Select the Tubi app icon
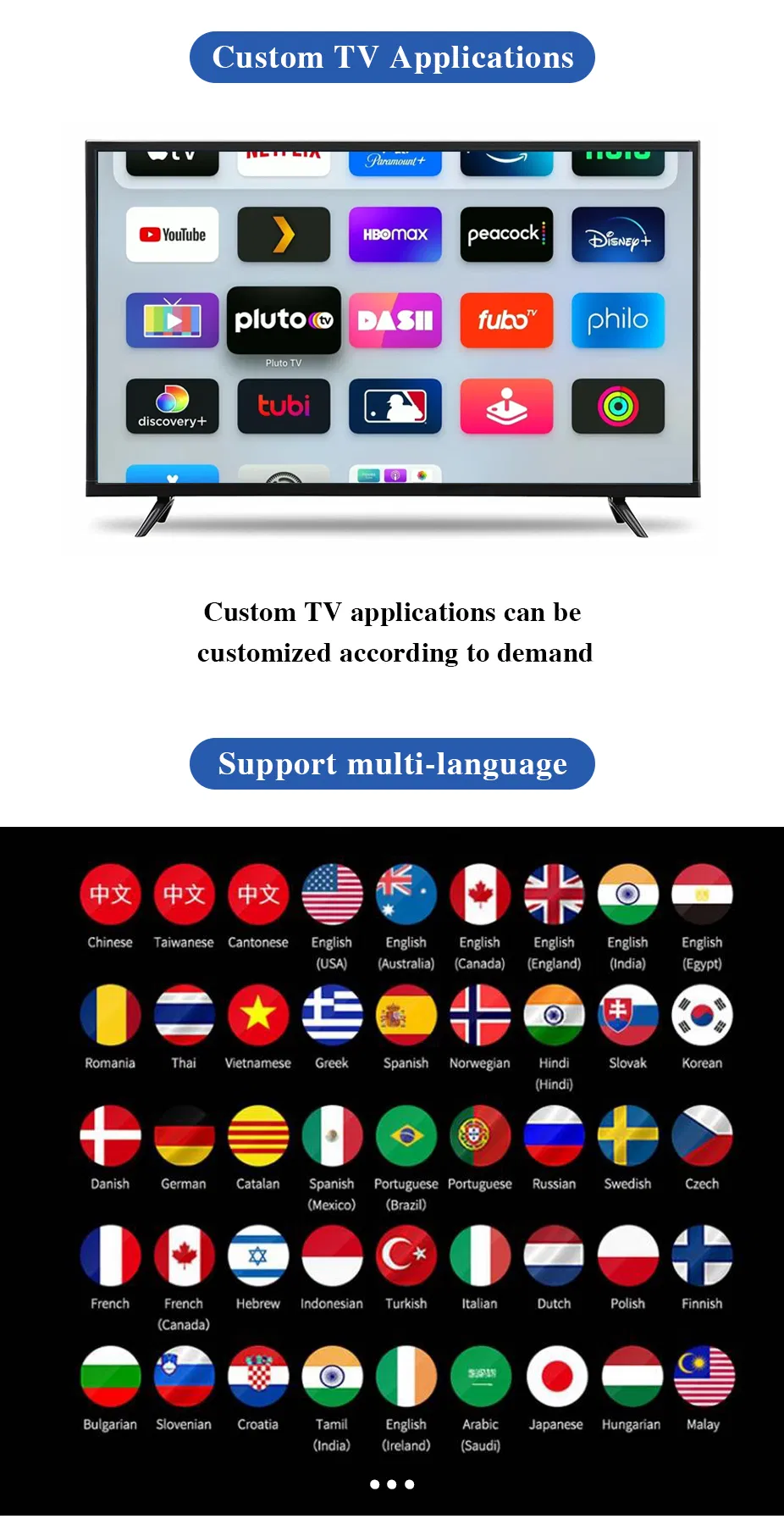The height and width of the screenshot is (1519, 784). 284,407
